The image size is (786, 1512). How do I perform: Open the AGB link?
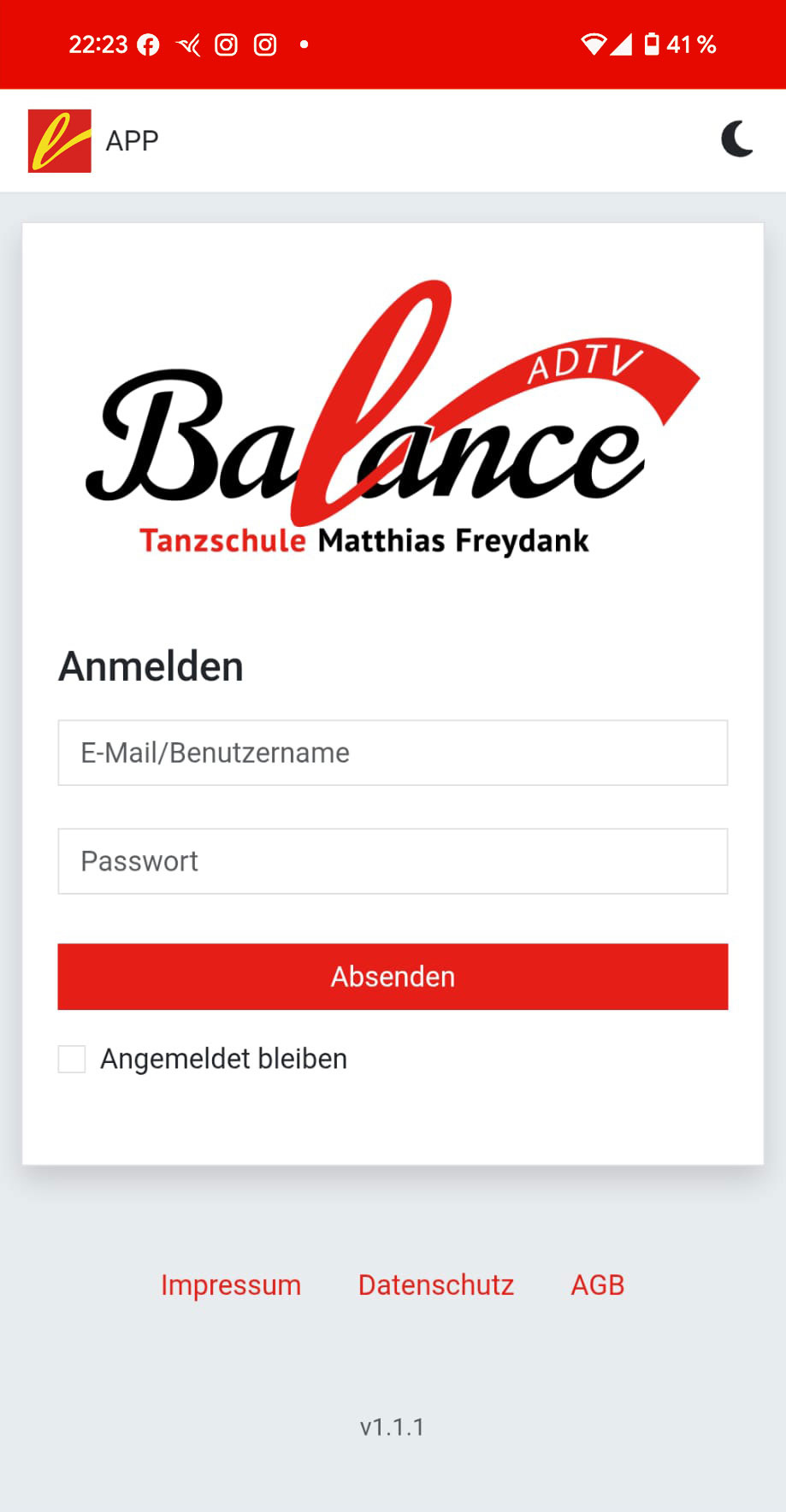[598, 1285]
